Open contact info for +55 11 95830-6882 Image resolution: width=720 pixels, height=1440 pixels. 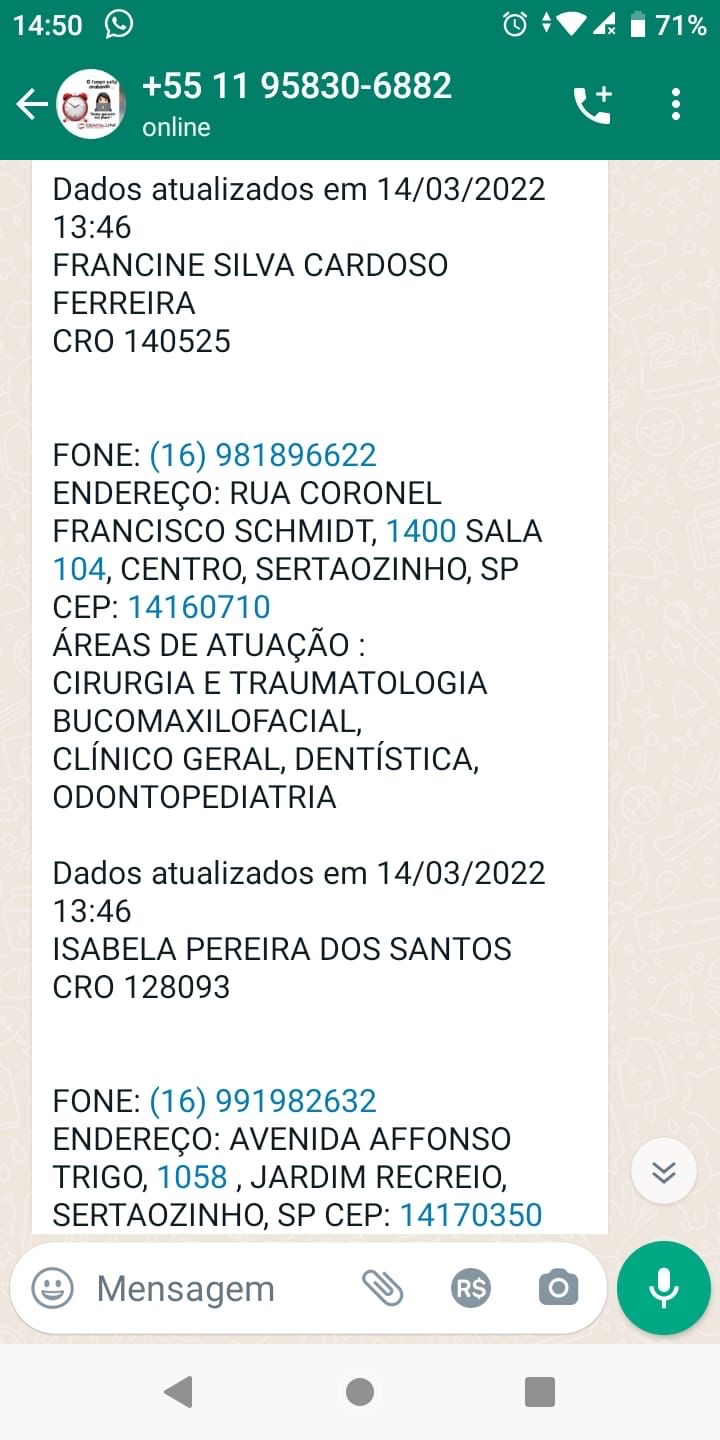pyautogui.click(x=297, y=102)
